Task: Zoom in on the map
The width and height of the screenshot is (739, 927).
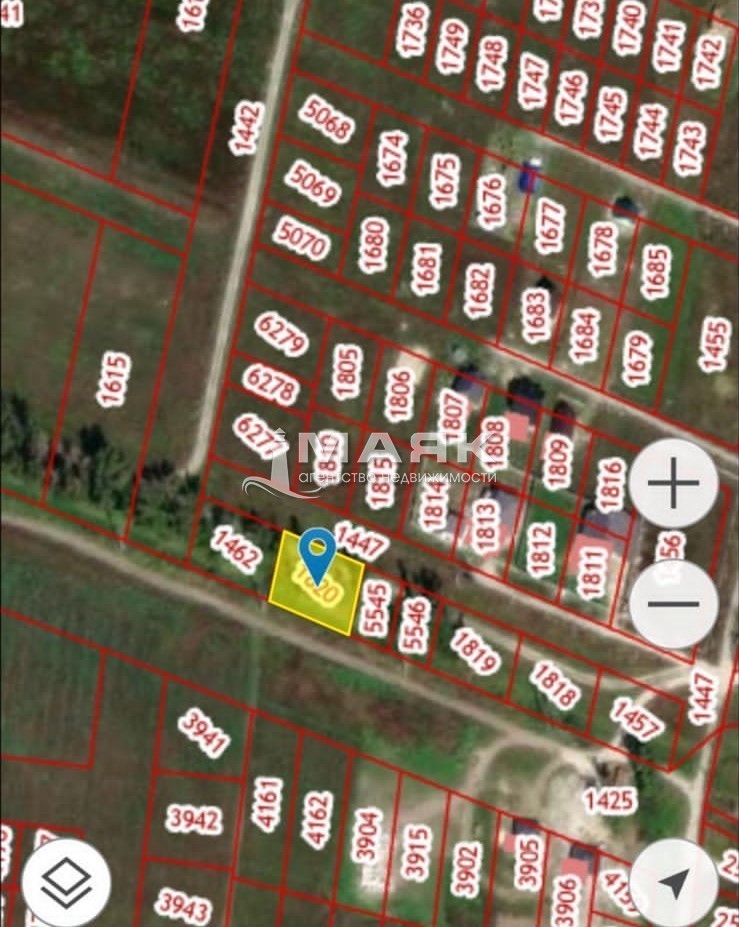Action: tap(674, 485)
